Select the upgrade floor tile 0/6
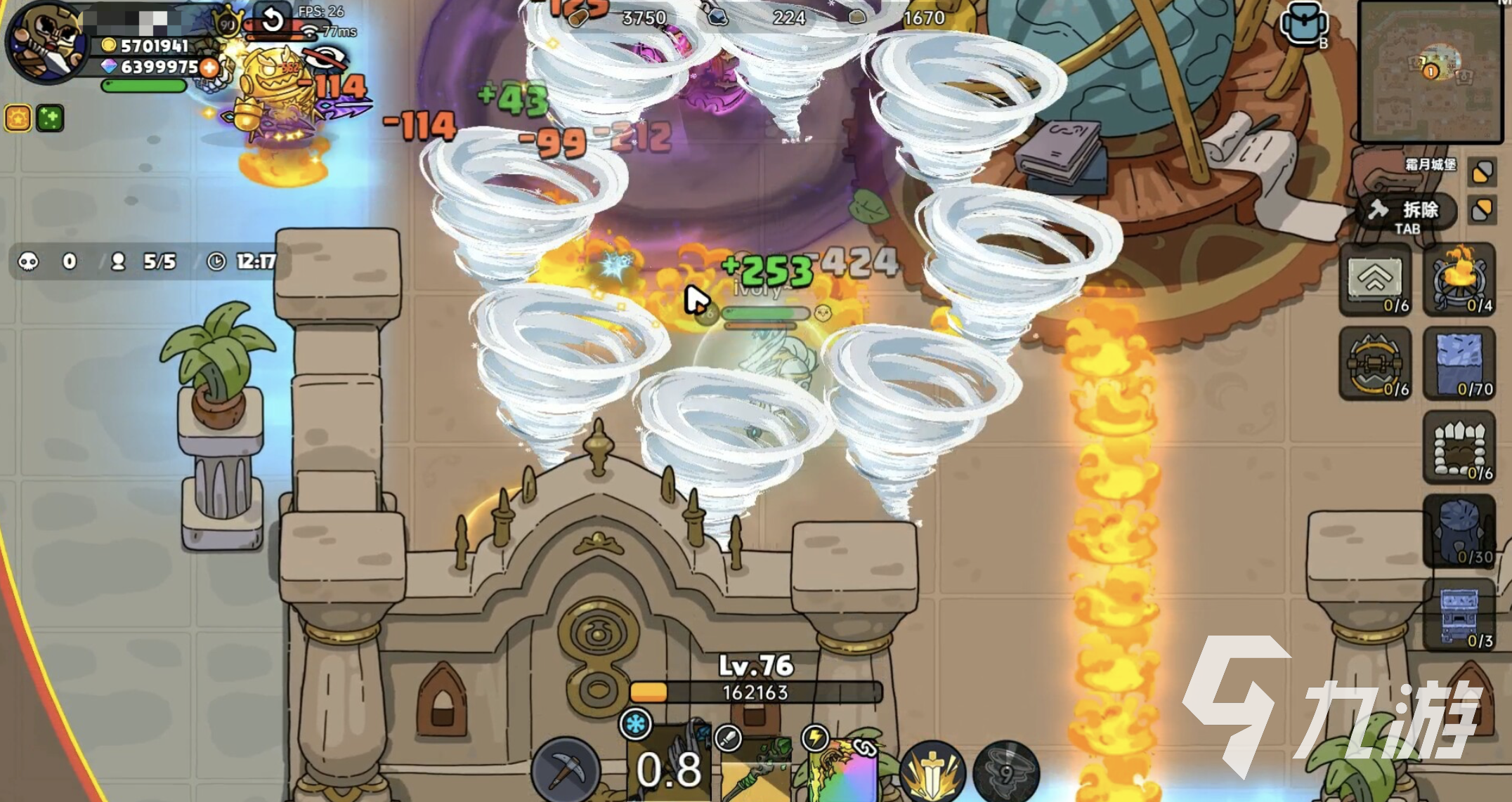The image size is (1512, 802). tap(1376, 280)
